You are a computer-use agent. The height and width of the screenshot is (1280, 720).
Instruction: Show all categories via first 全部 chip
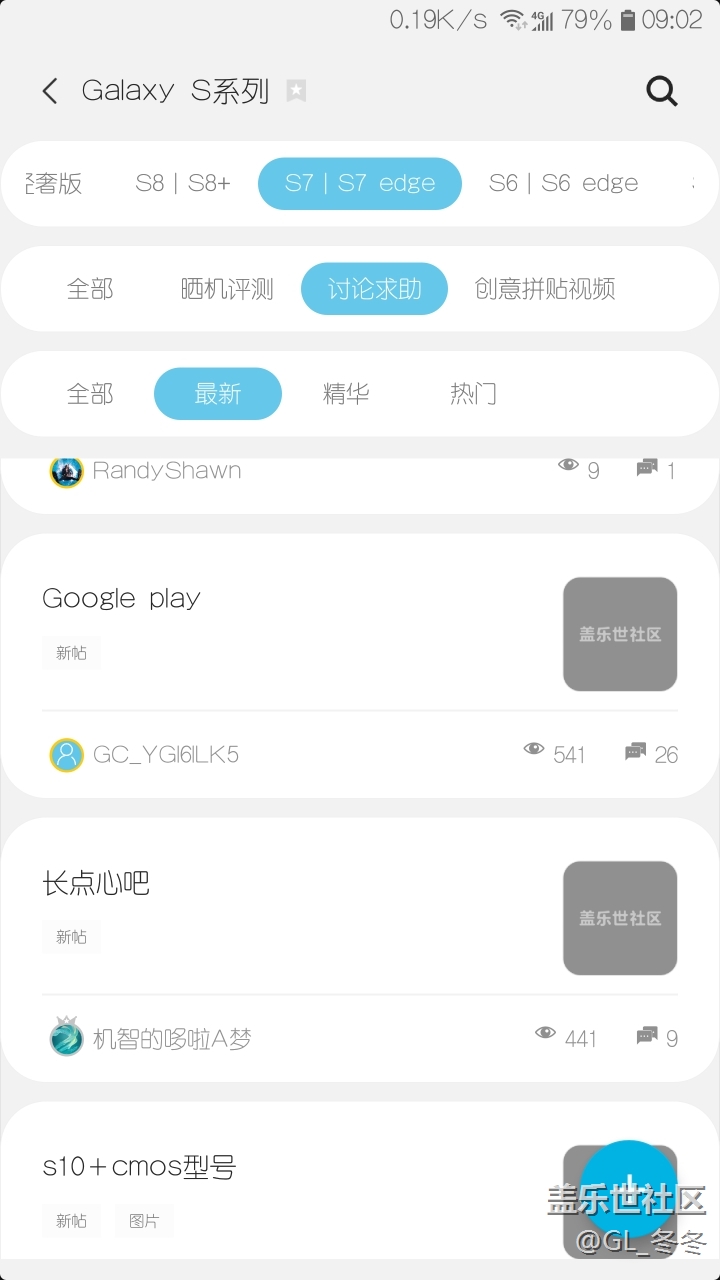[x=90, y=289]
